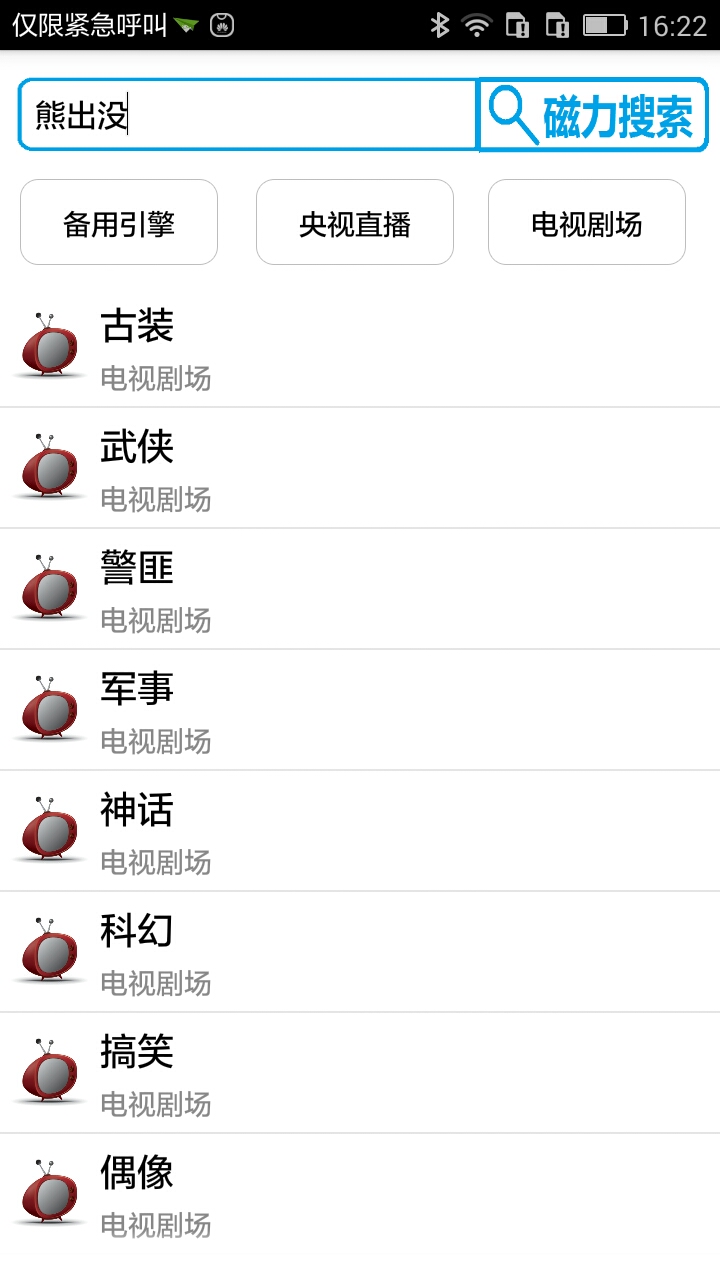Select the 备用引擎 button
The height and width of the screenshot is (1280, 720).
[119, 223]
